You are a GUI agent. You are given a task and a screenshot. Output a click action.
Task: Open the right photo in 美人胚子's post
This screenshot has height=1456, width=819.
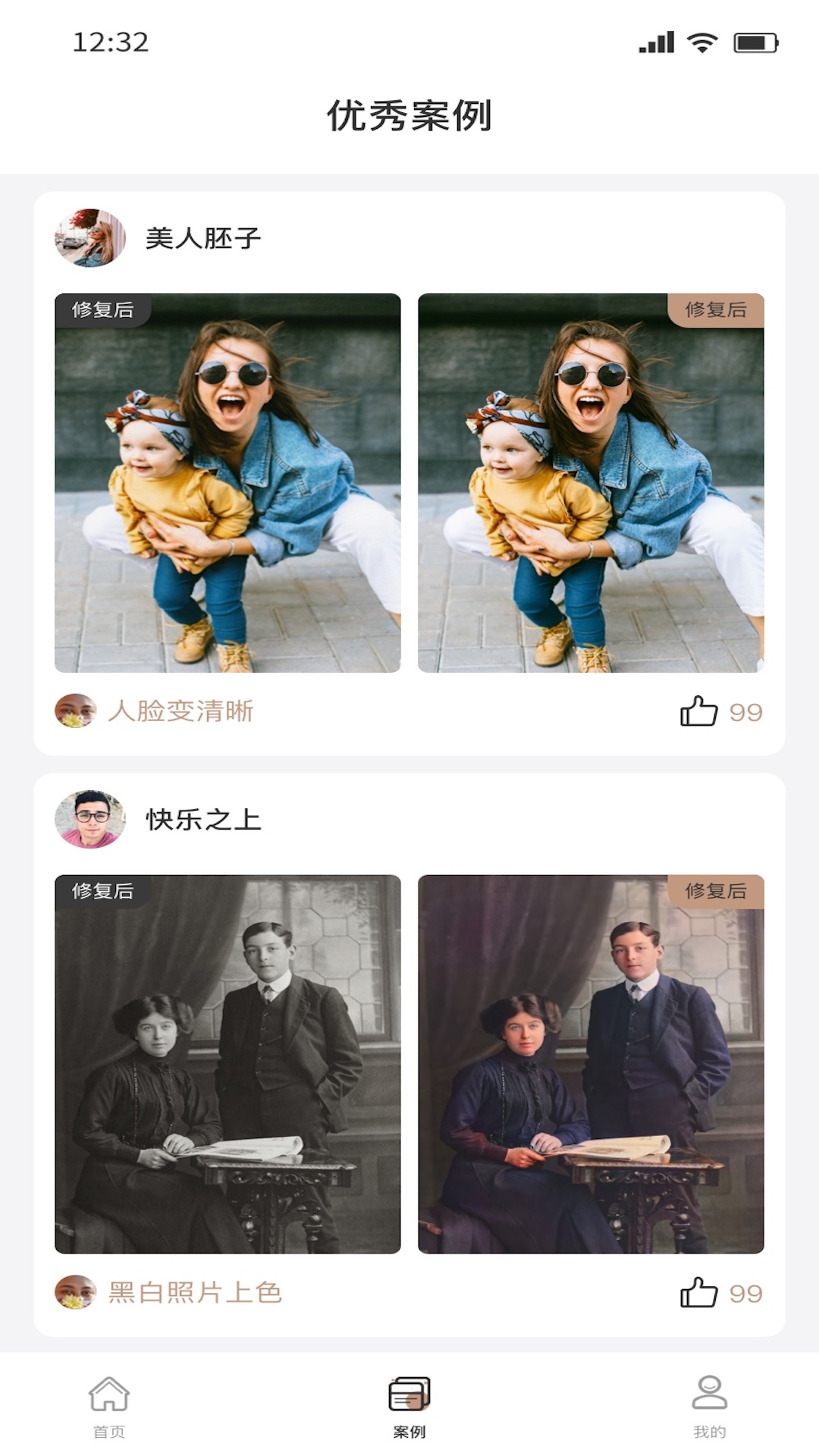click(591, 482)
